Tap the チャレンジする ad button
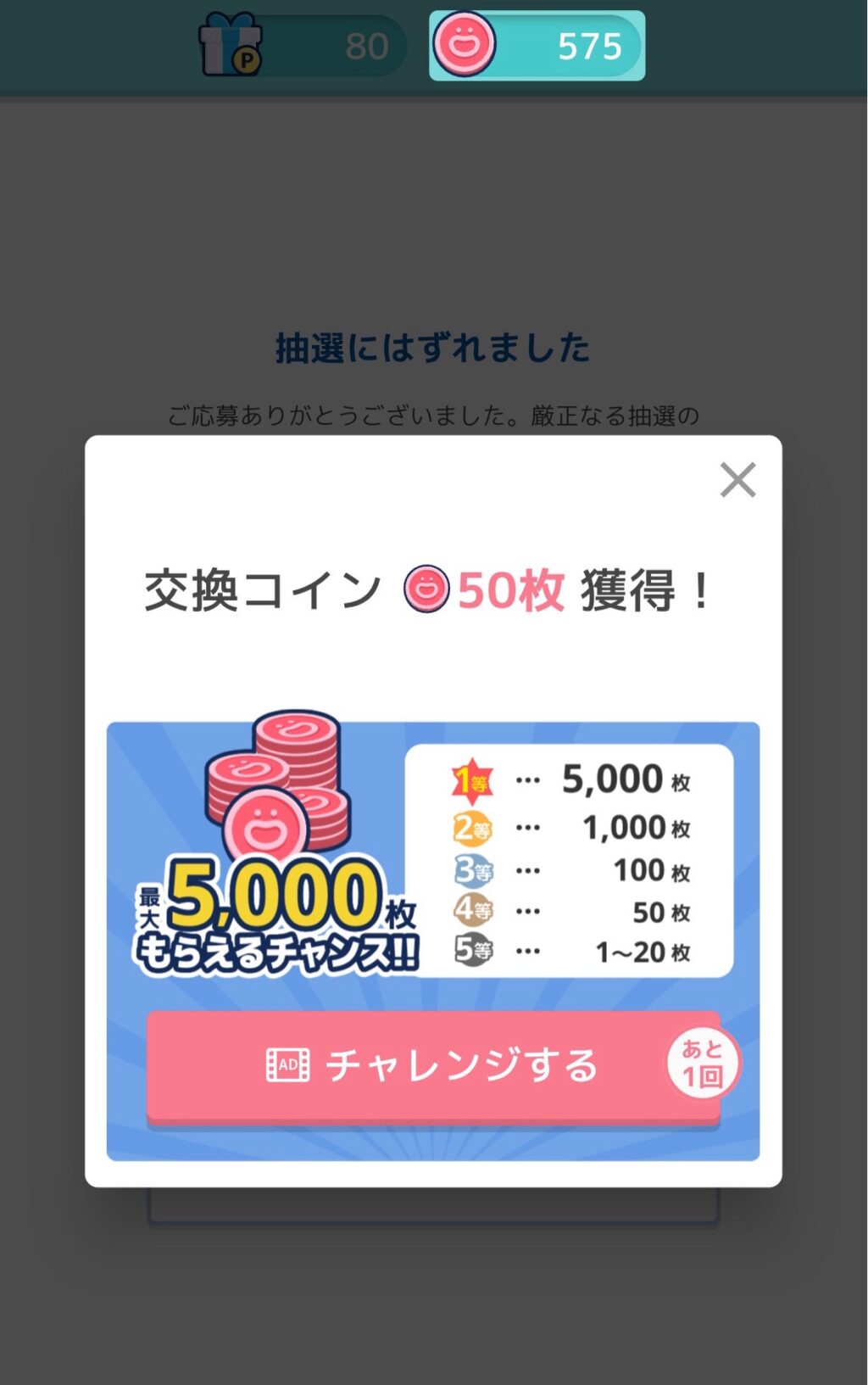 433,1065
